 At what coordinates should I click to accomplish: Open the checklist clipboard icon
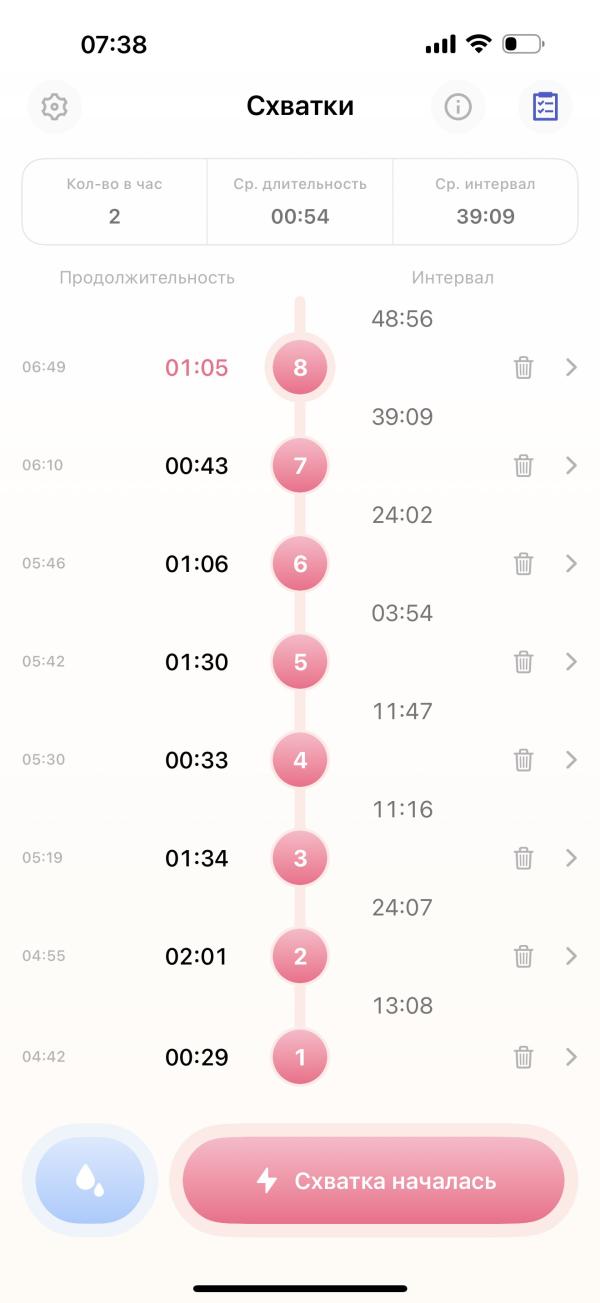(545, 106)
